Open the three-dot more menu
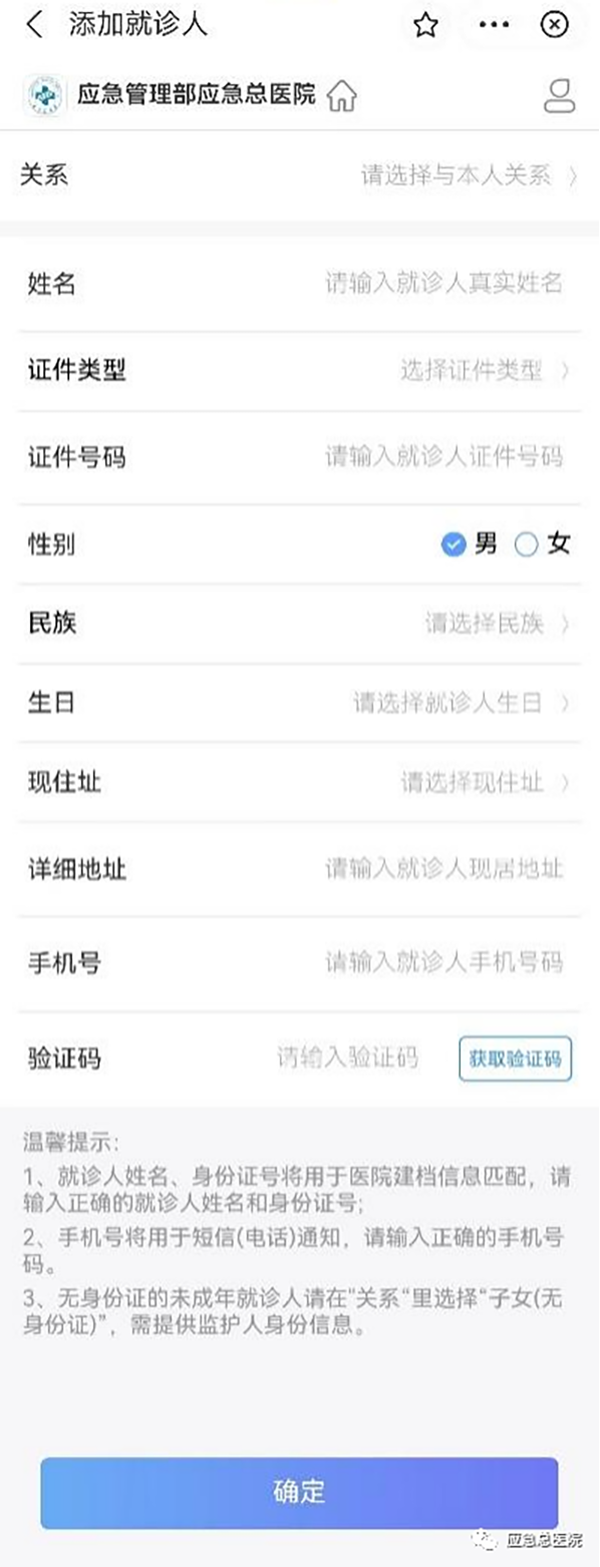Screen dimensions: 600x1567 494,26
